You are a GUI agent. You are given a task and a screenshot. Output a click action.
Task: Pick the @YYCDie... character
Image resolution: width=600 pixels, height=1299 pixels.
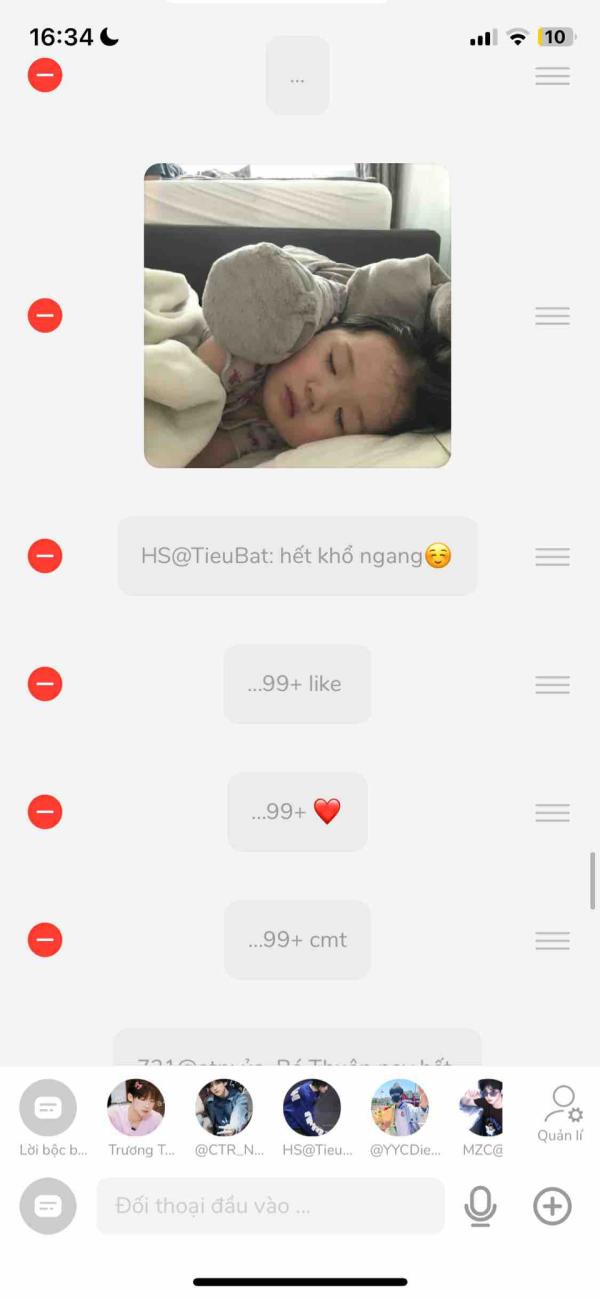tap(400, 1108)
